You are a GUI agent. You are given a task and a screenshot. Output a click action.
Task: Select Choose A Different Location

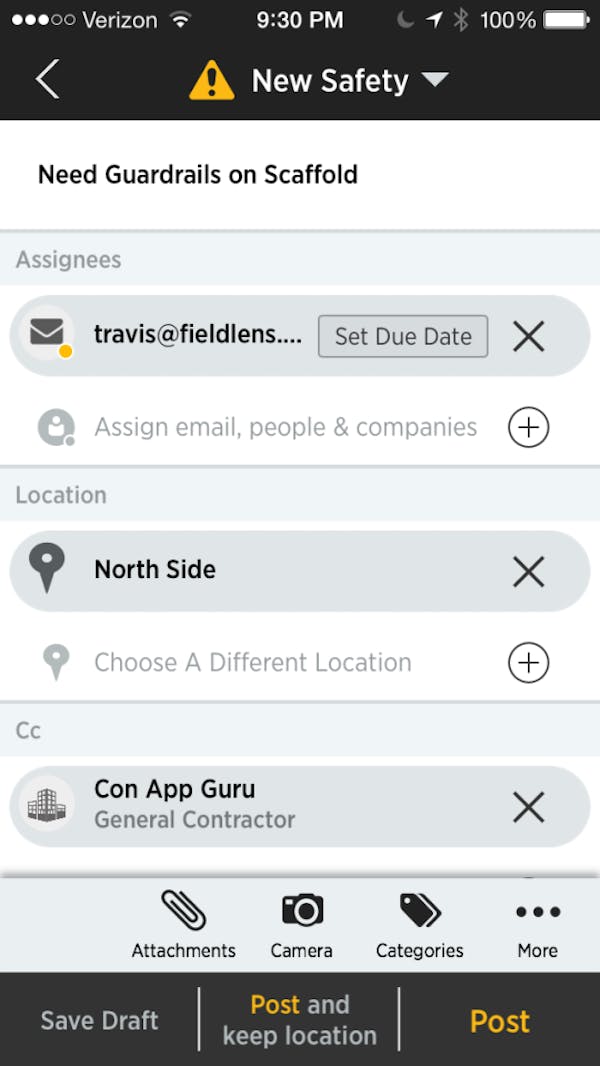click(253, 662)
